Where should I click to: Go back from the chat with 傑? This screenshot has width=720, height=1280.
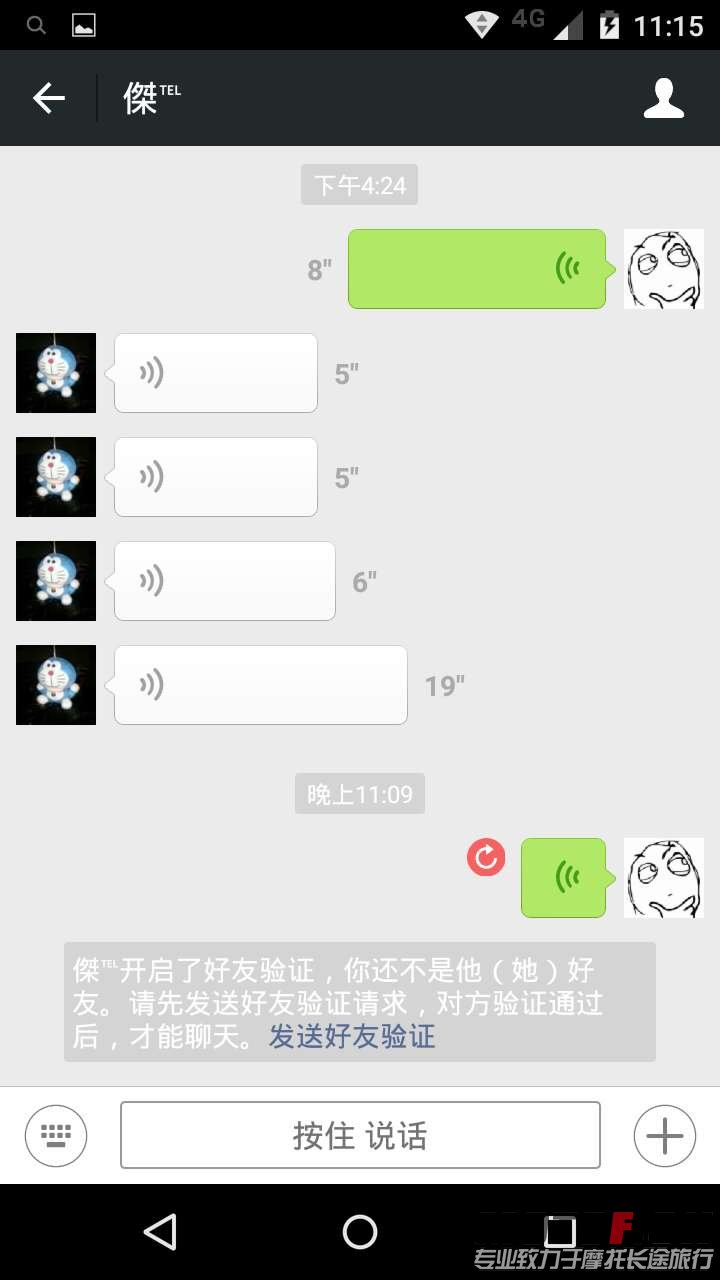tap(48, 98)
